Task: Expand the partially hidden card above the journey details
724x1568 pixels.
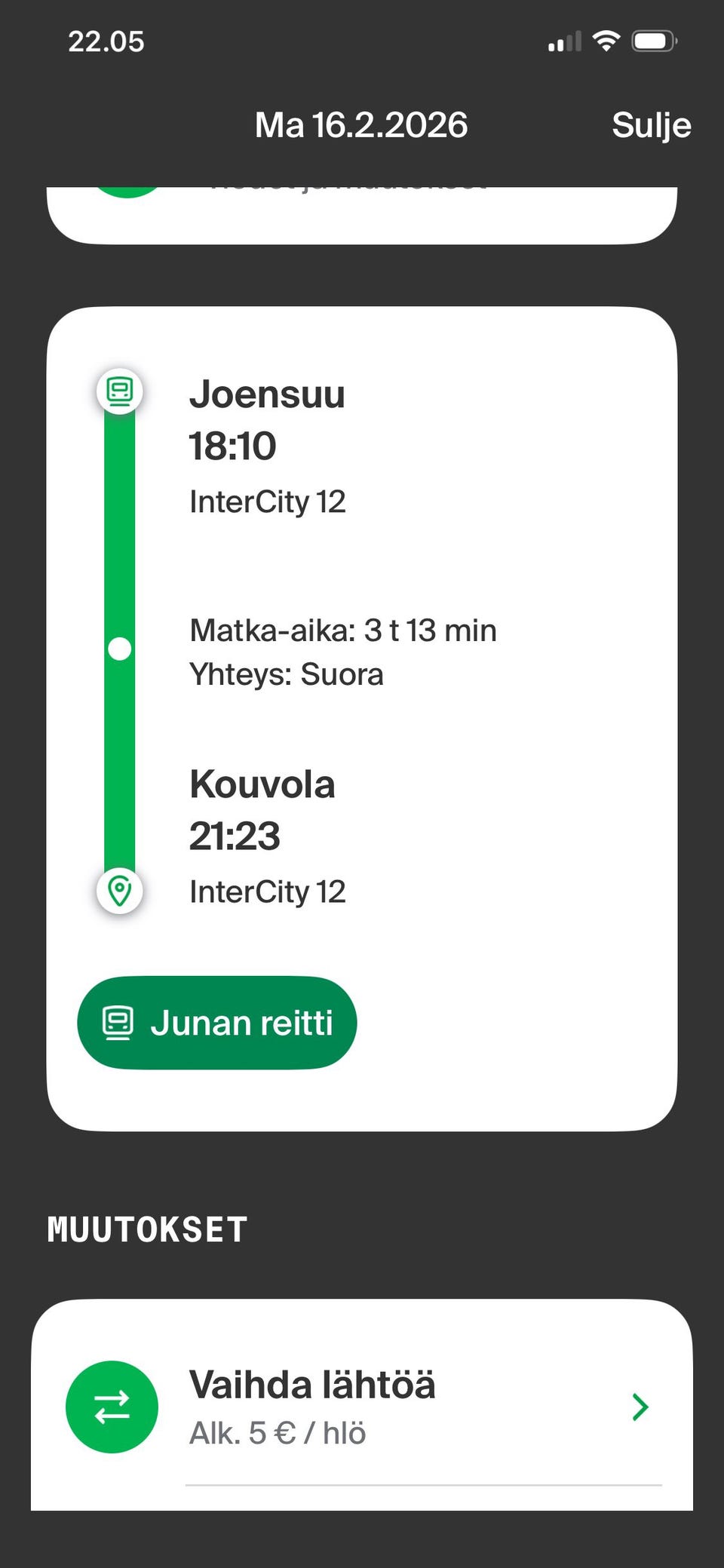Action: [362, 204]
